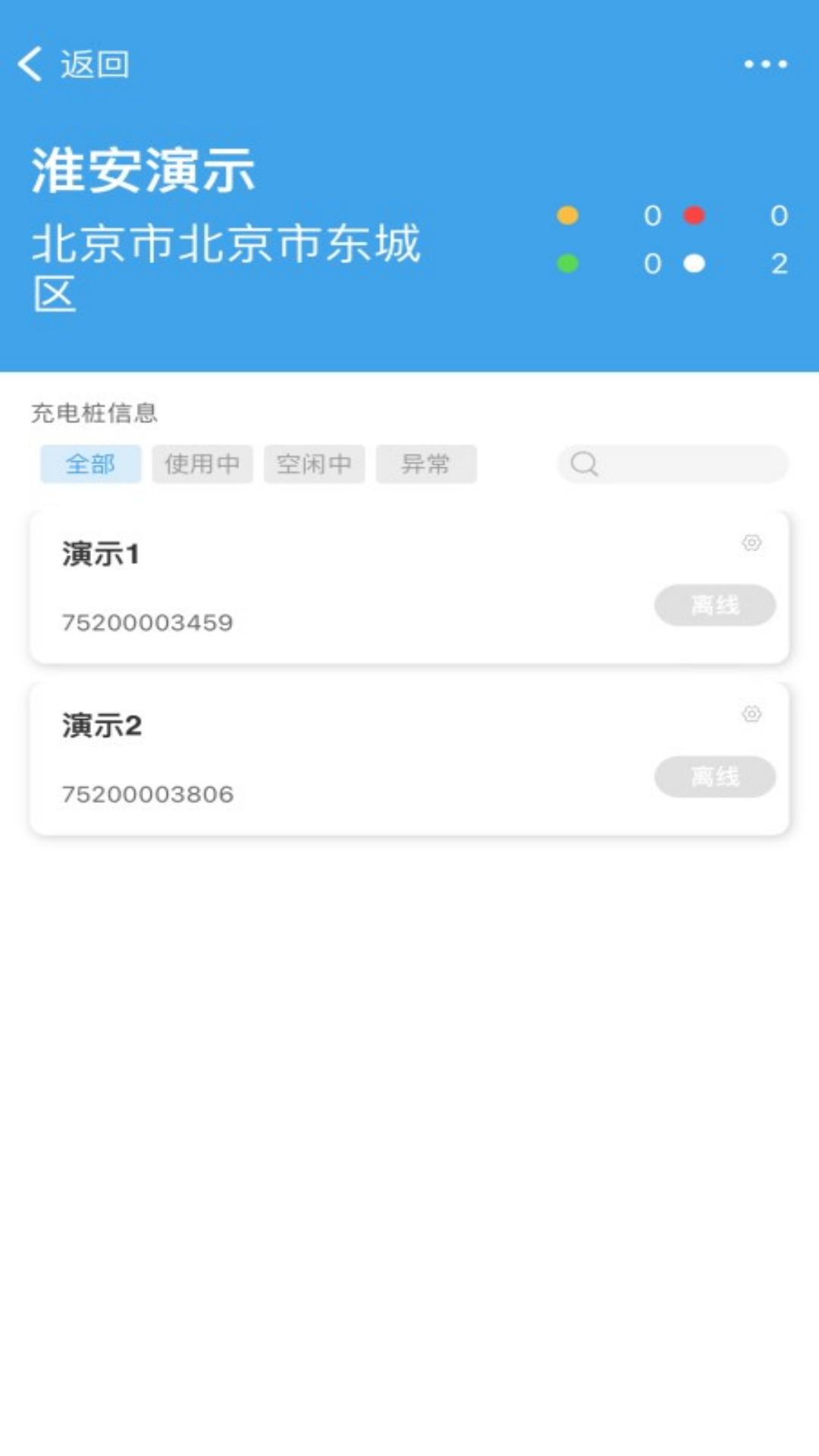
Task: Select the 使用中 filter
Action: pyautogui.click(x=202, y=464)
